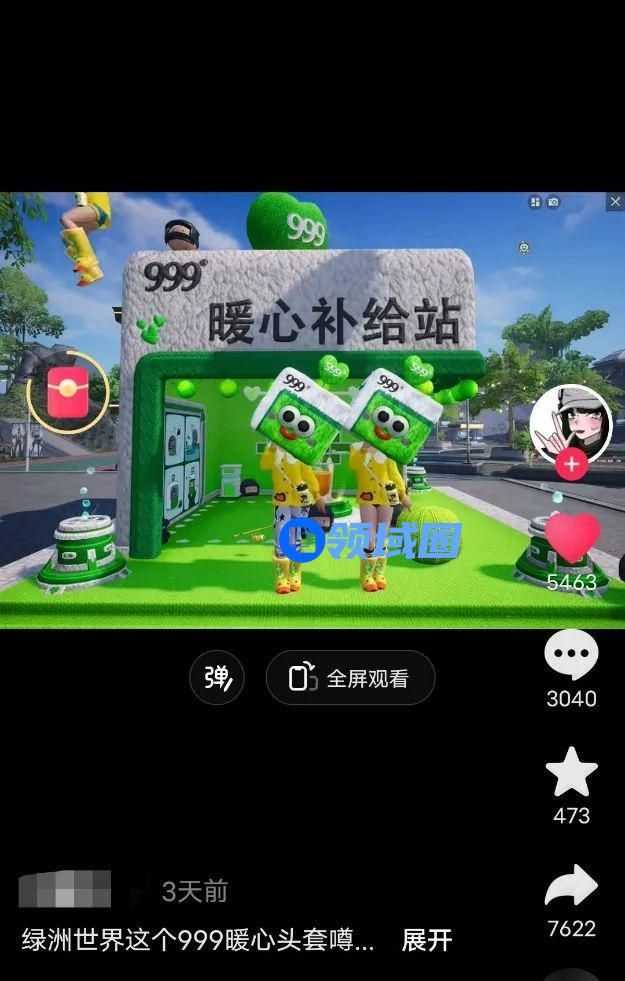This screenshot has height=981, width=625.
Task: Tap 全屏观看 to watch fullscreen
Action: pyautogui.click(x=350, y=678)
